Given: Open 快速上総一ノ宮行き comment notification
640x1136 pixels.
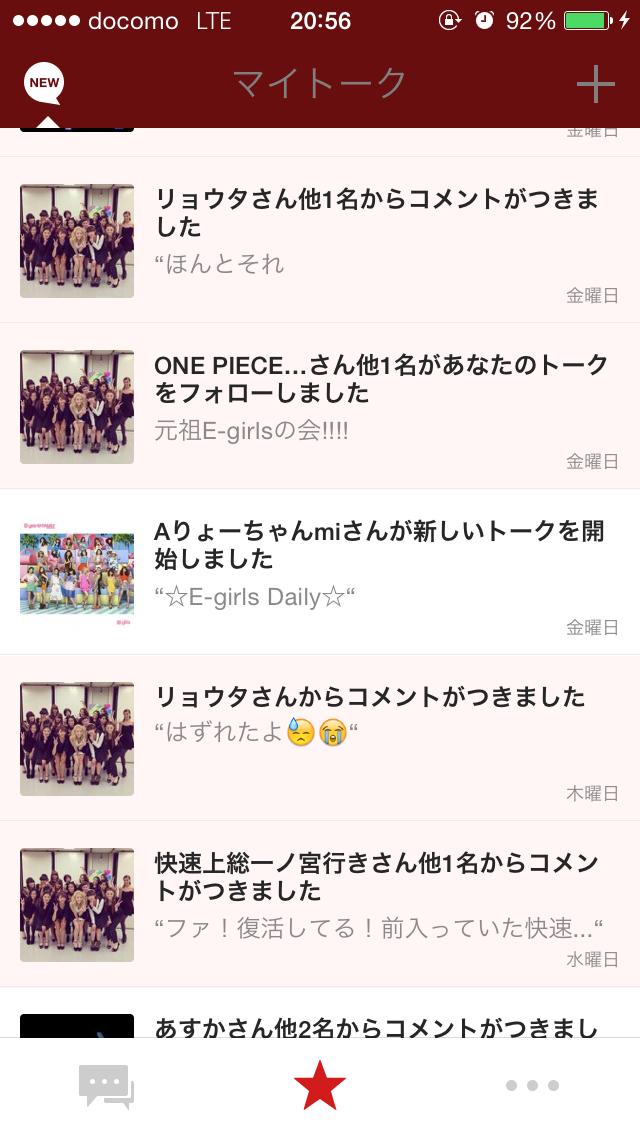Looking at the screenshot, I should tap(320, 904).
